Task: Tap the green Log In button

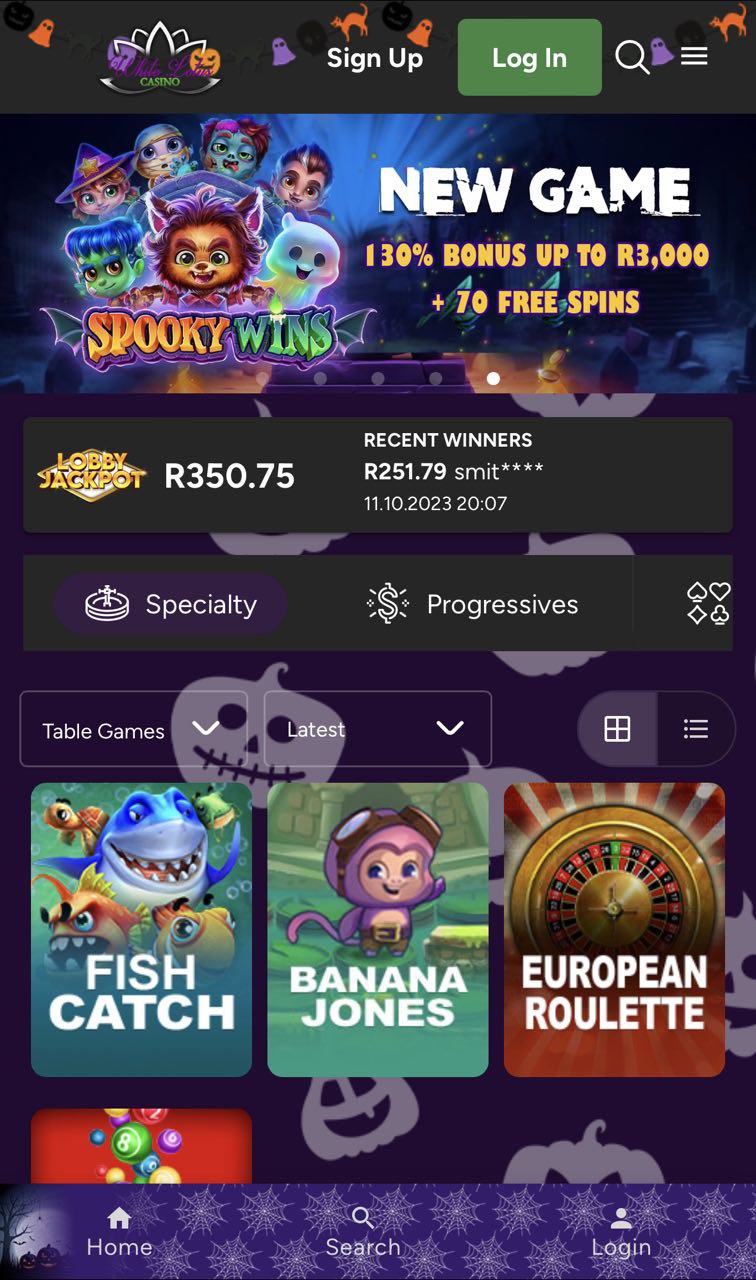Action: (529, 58)
